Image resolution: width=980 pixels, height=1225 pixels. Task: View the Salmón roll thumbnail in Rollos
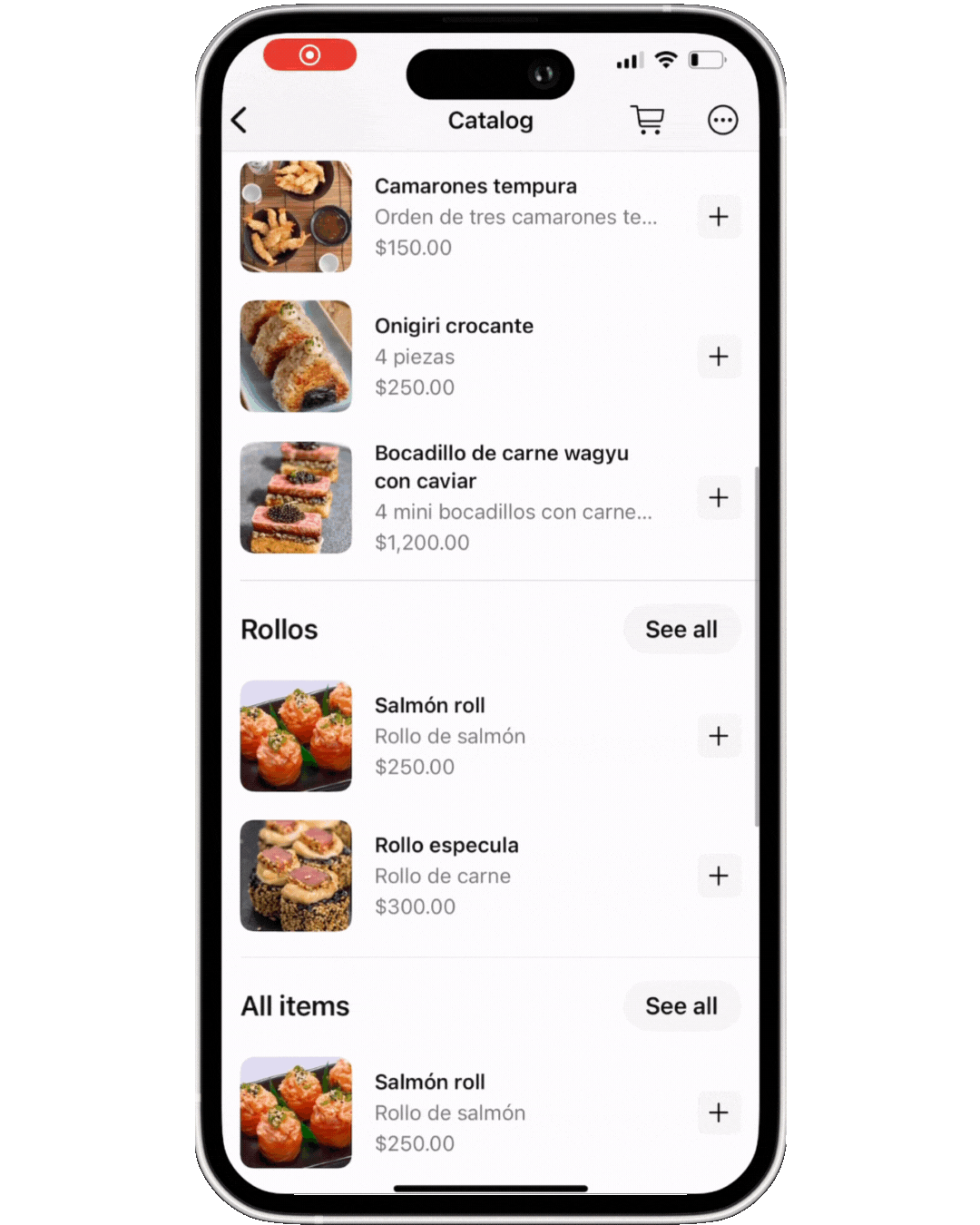pos(296,736)
